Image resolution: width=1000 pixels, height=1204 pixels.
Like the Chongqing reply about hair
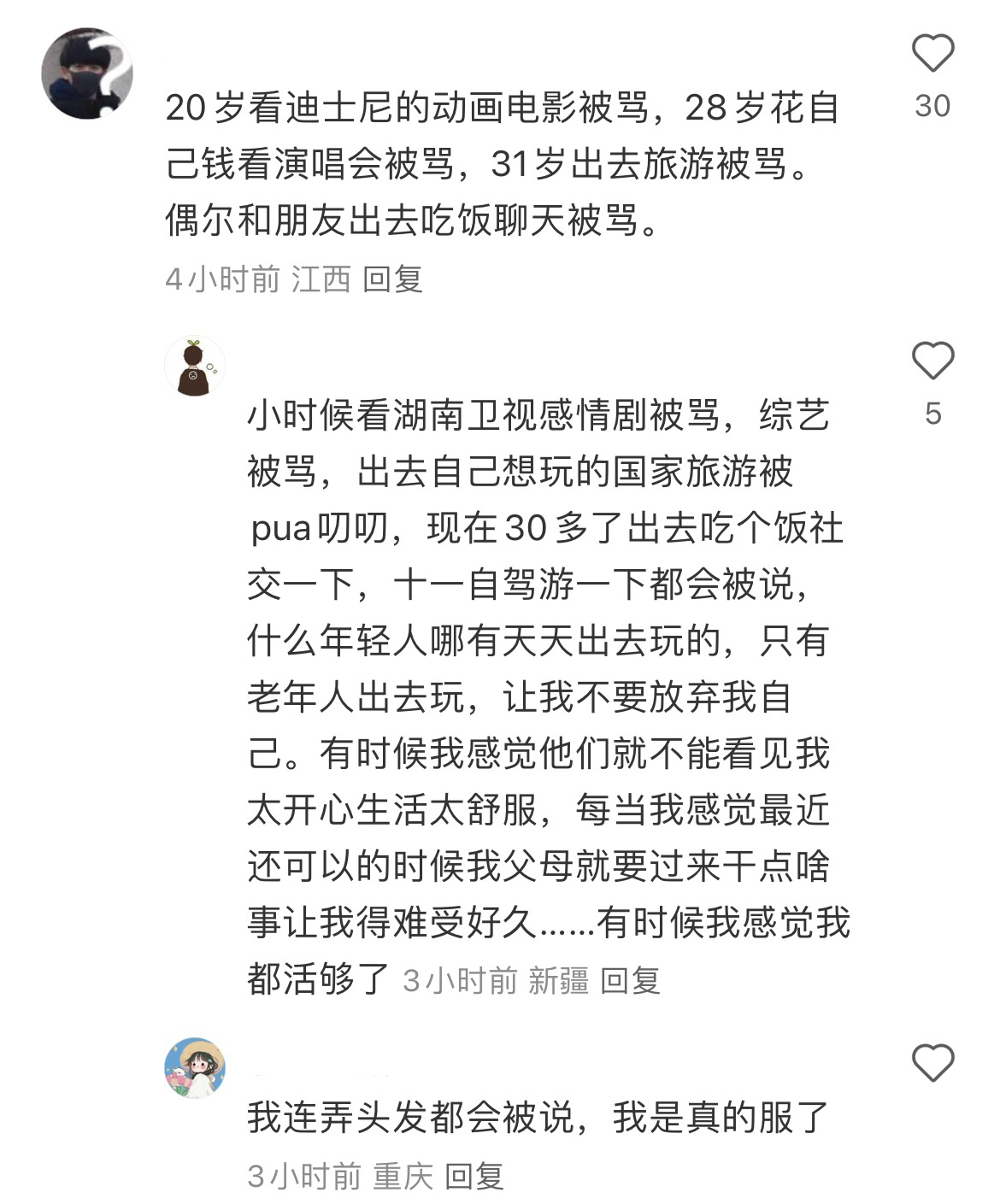point(932,1064)
